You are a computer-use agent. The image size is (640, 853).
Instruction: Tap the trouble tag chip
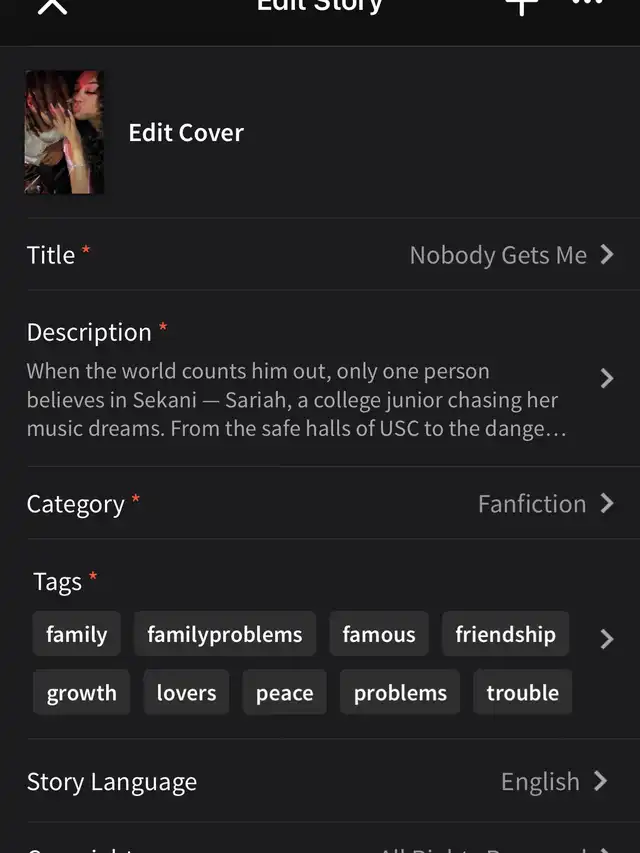point(522,694)
